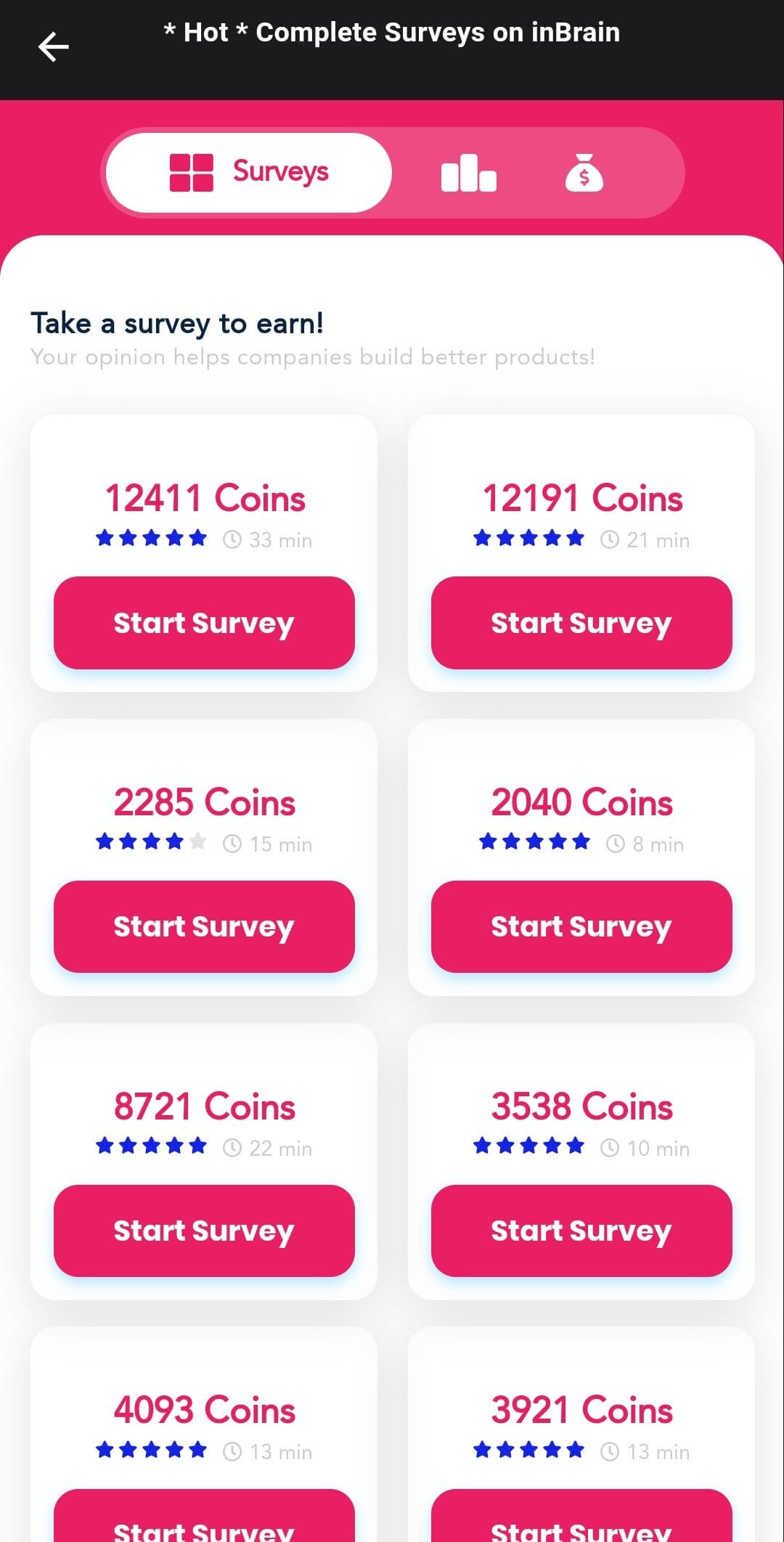Tap Start Survey under 4093 Coins

[204, 1517]
